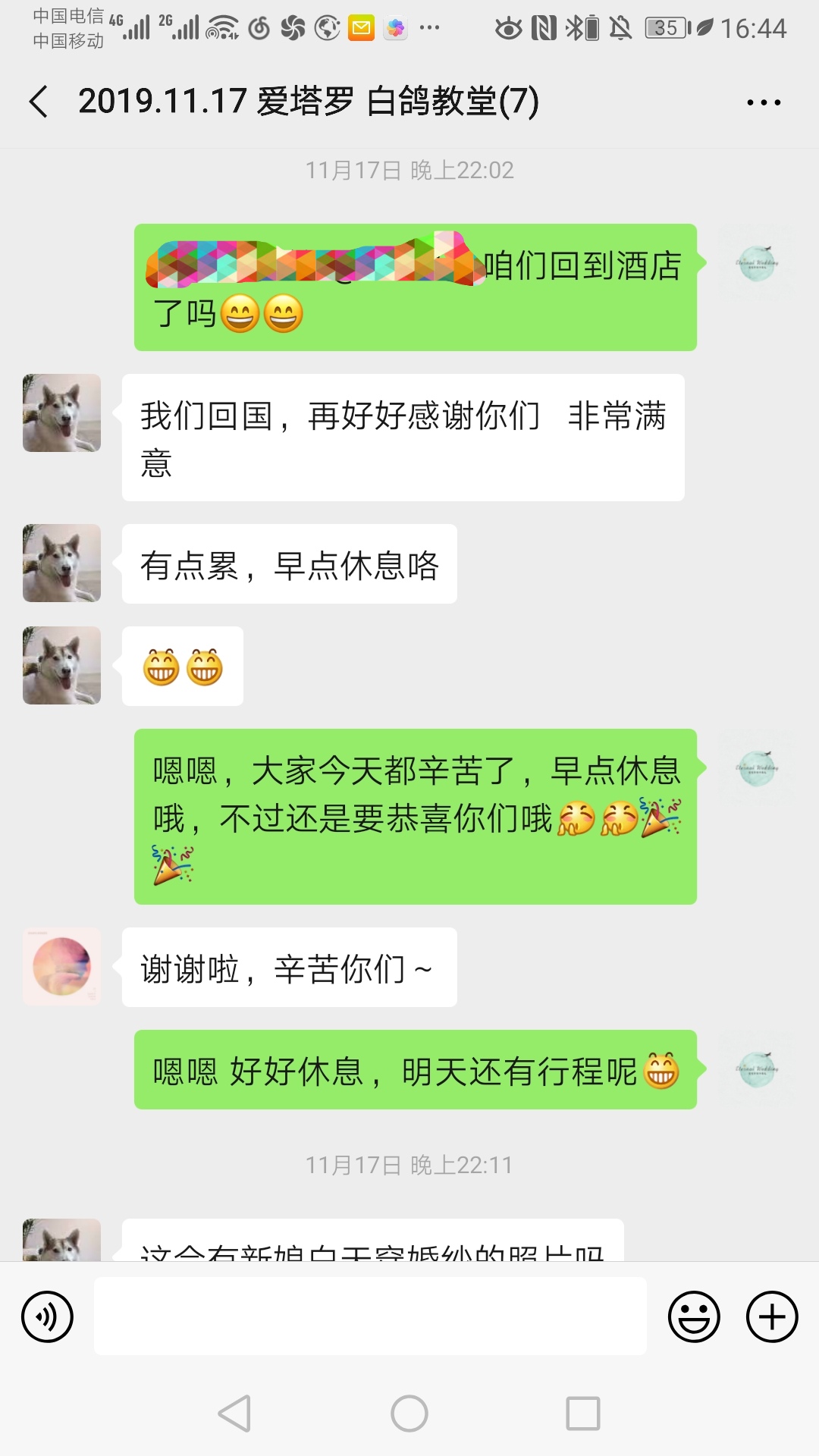Open the emoji sticker panel
The image size is (819, 1456).
[x=693, y=1316]
